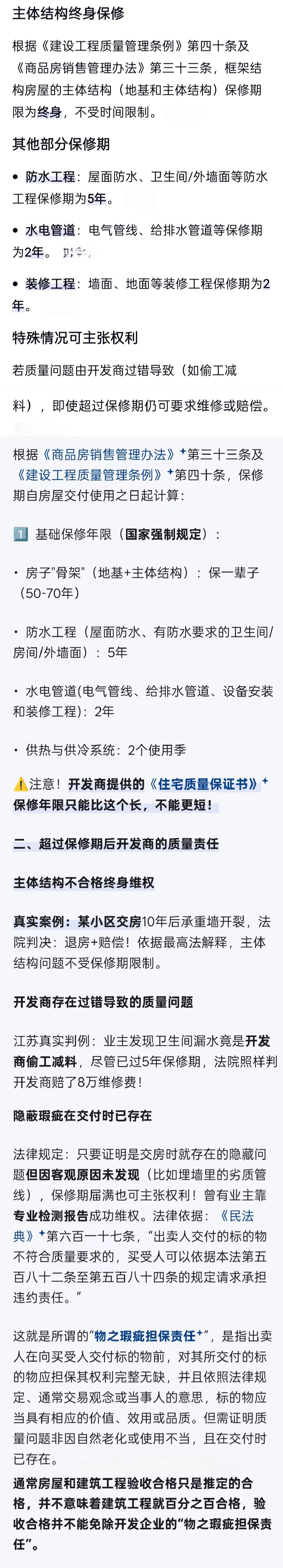Viewport: 283px width, 1568px height.
Task: Tap the 物之瑕疵担保责任 keyword link
Action: click(x=146, y=1336)
